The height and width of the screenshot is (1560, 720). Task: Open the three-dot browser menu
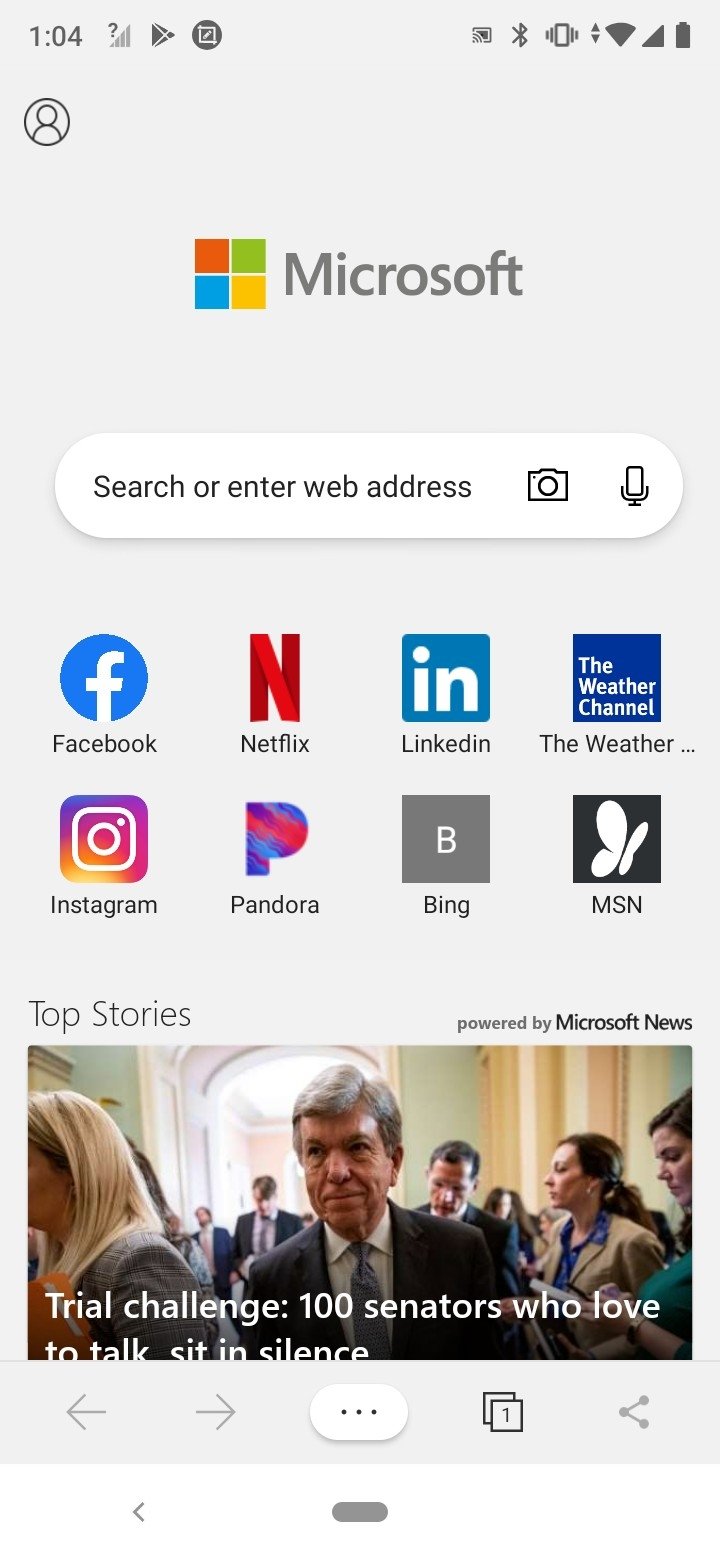[x=359, y=1412]
